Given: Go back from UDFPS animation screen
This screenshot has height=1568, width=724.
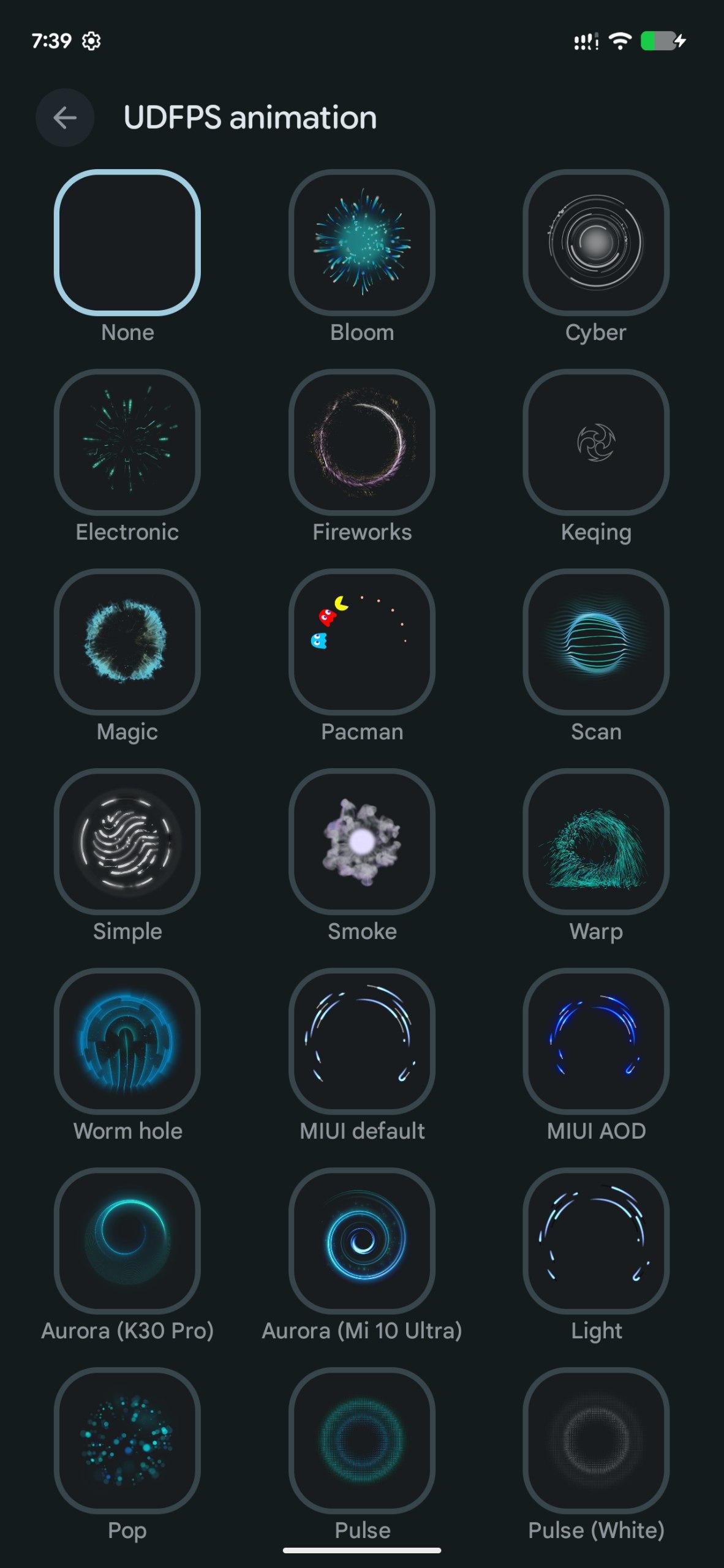Looking at the screenshot, I should click(65, 118).
